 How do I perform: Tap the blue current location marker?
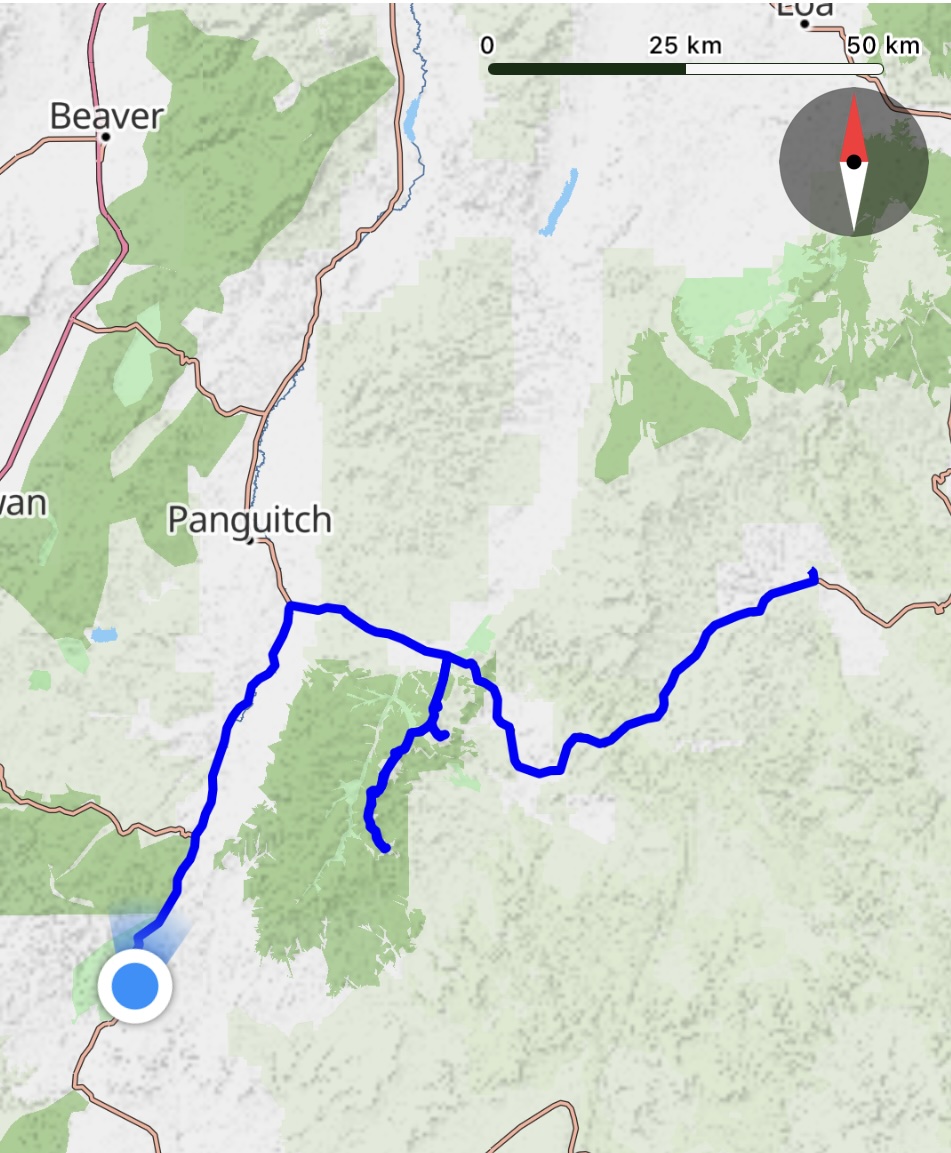[x=135, y=986]
